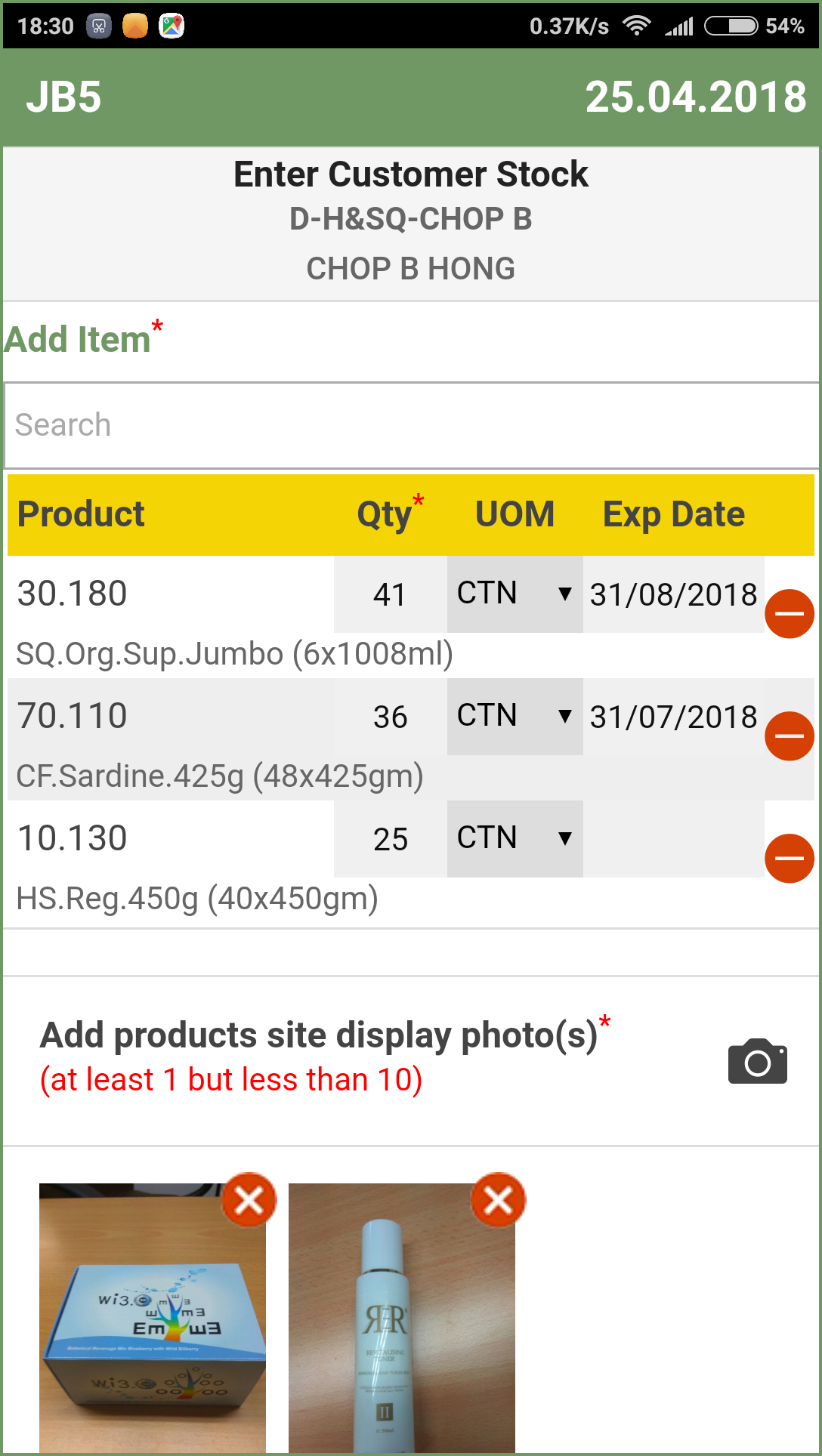The width and height of the screenshot is (822, 1456).
Task: Tap the Search field to add item
Action: click(411, 425)
